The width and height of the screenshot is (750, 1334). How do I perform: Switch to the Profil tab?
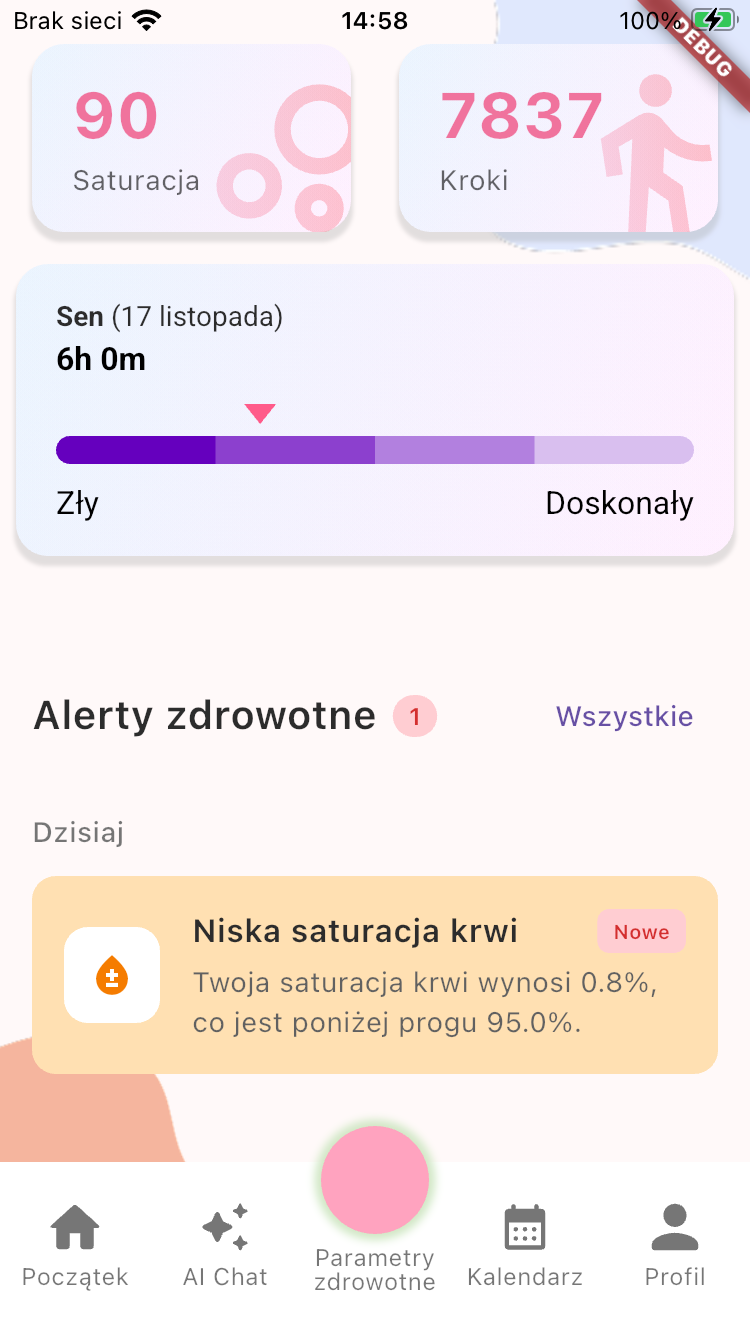click(x=675, y=1246)
